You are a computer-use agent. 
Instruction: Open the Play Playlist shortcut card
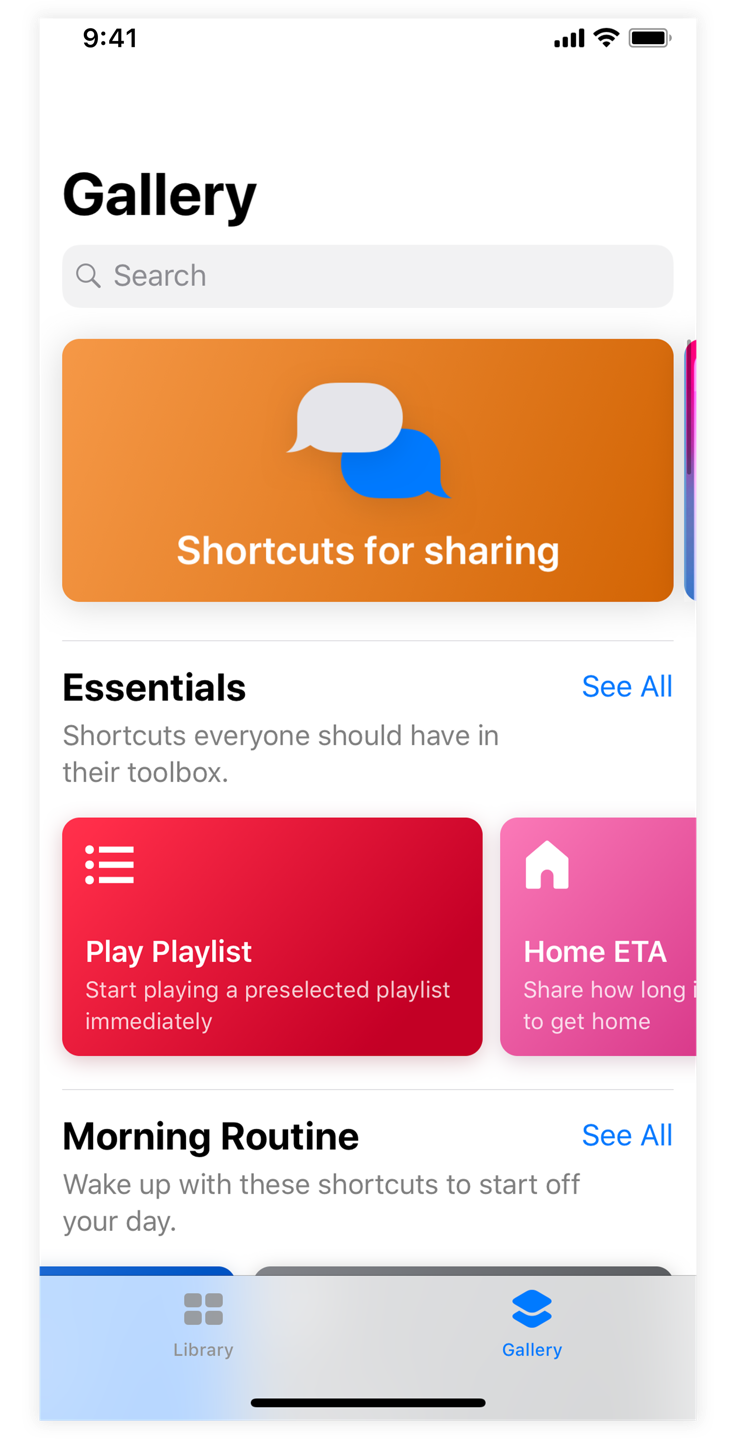(272, 937)
